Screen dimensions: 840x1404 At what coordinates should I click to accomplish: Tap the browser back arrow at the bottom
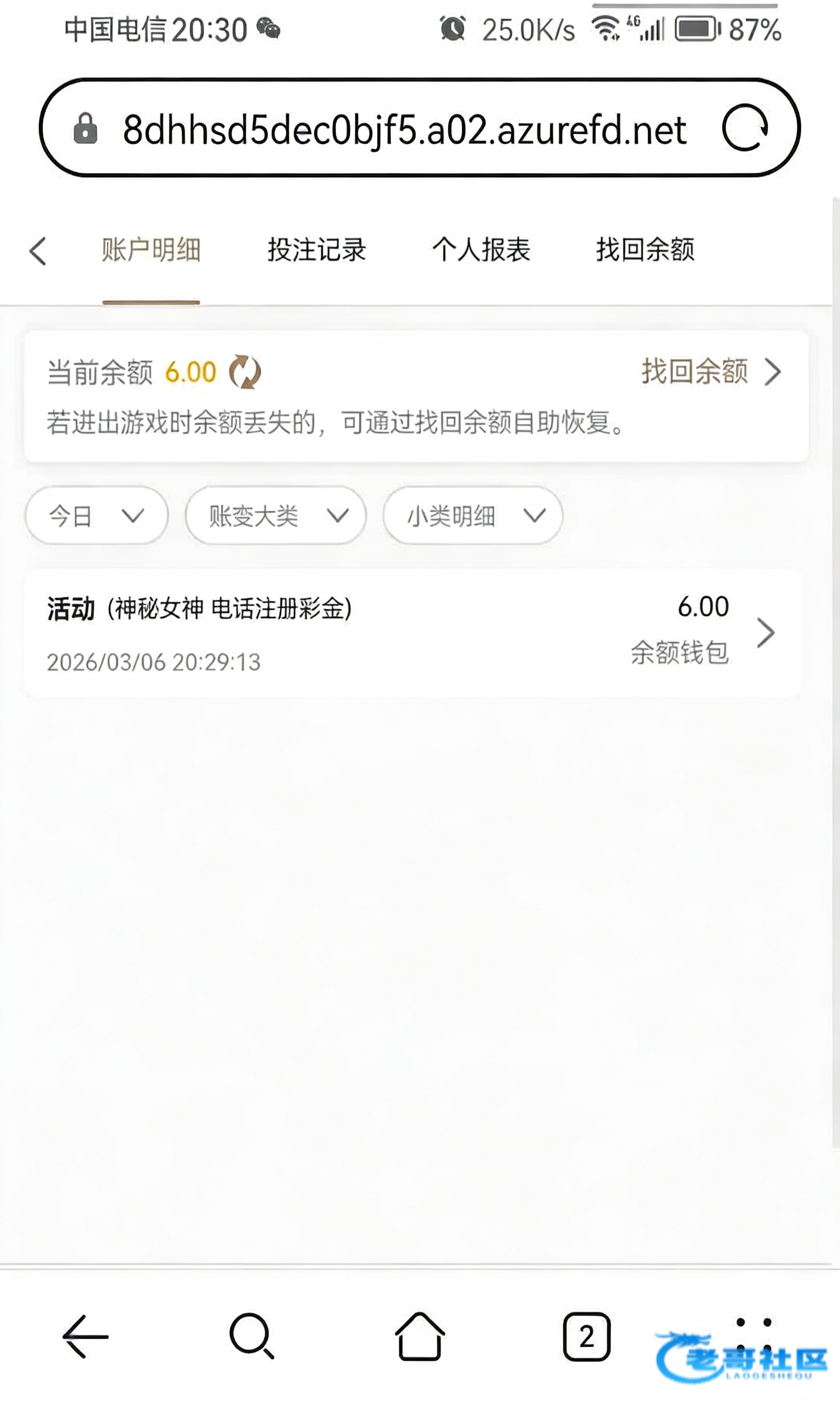(x=85, y=1337)
